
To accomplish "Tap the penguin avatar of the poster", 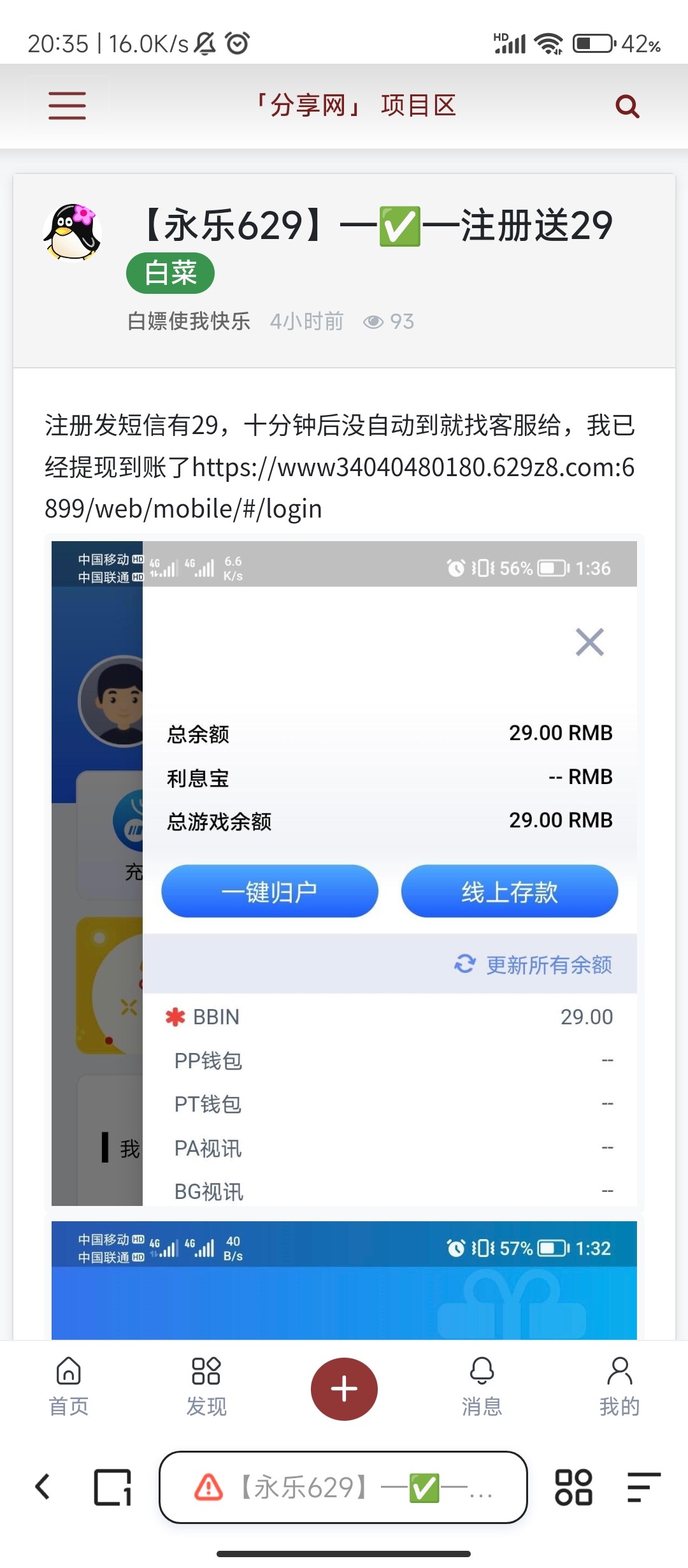I will [72, 231].
